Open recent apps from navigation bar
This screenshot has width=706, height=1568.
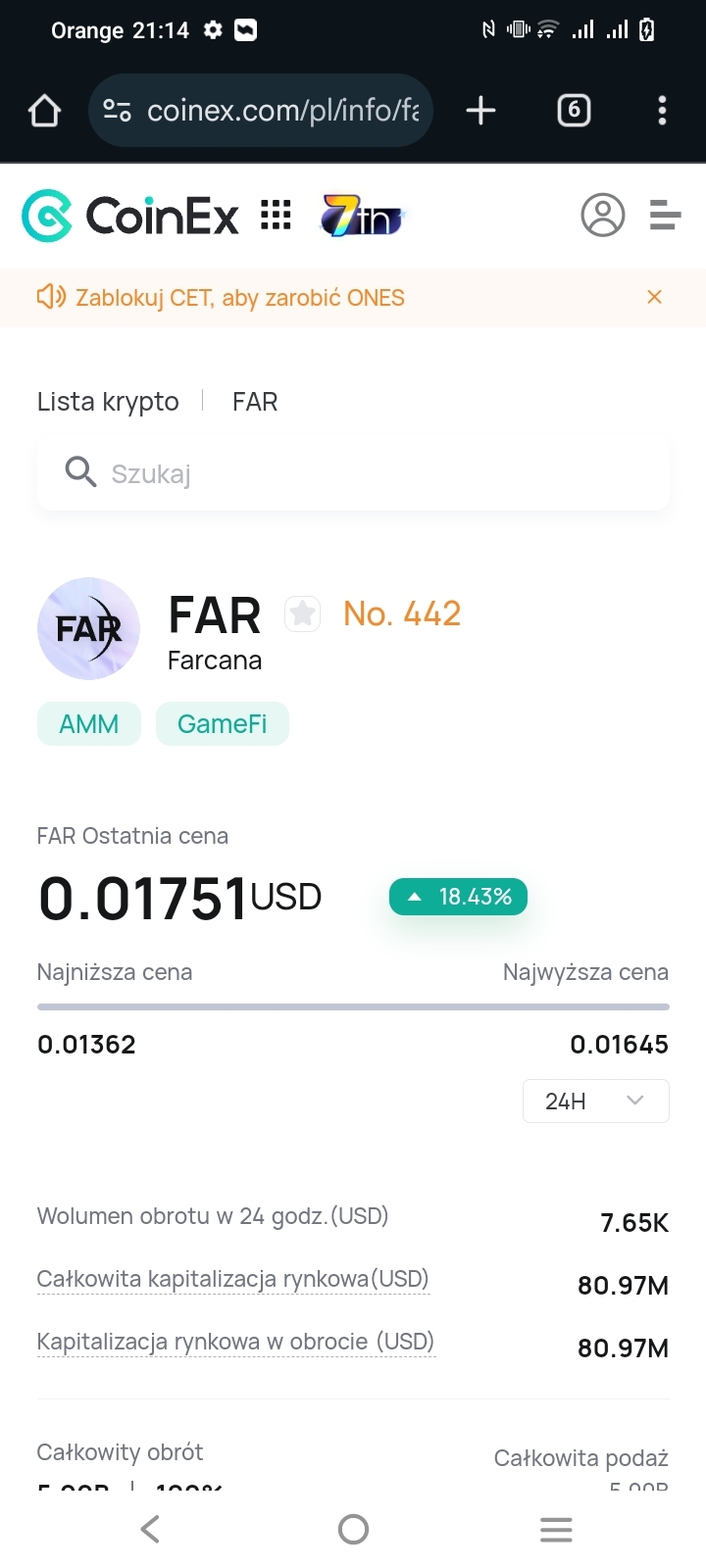556,1529
